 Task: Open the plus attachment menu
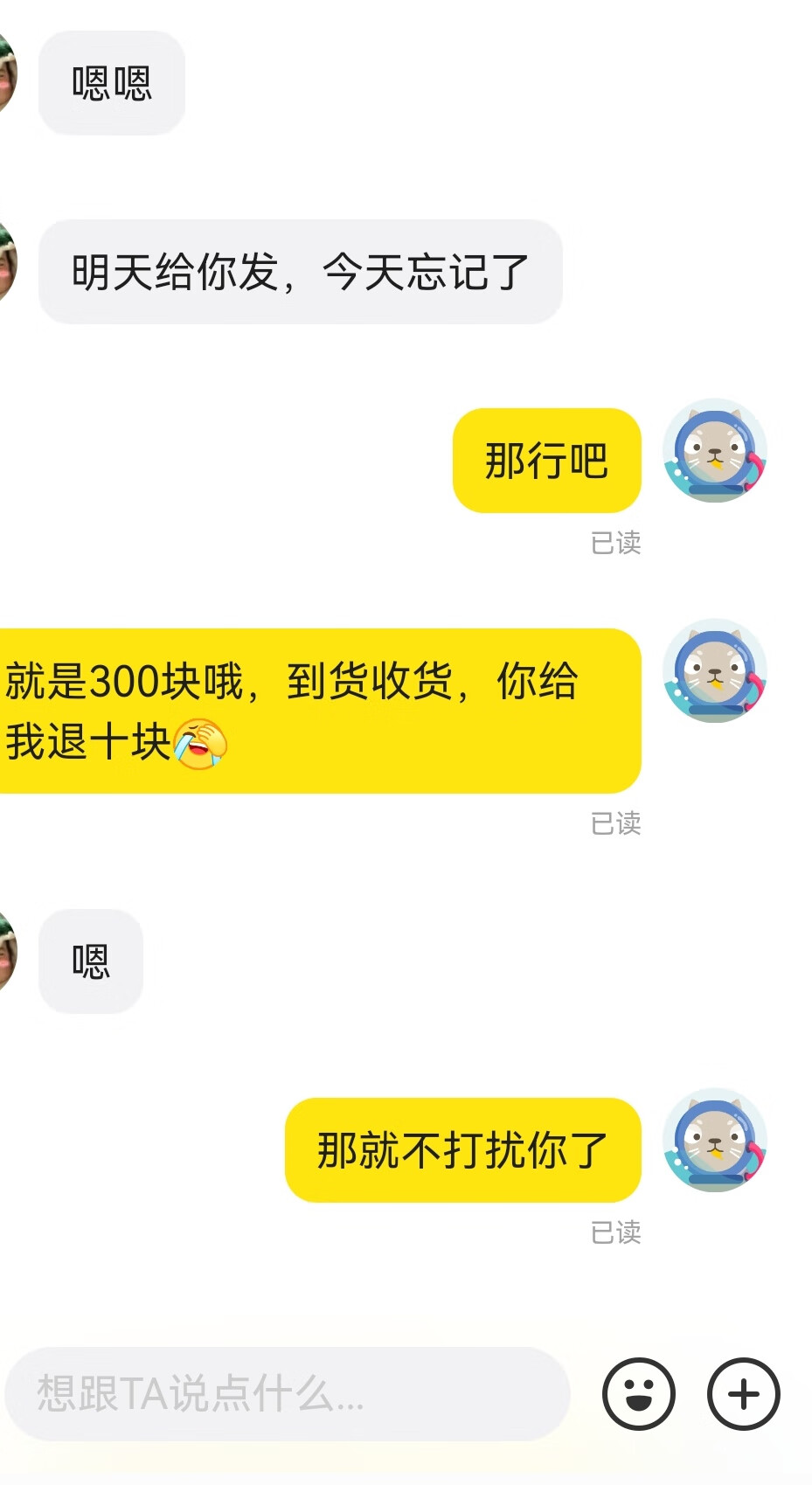point(744,1393)
